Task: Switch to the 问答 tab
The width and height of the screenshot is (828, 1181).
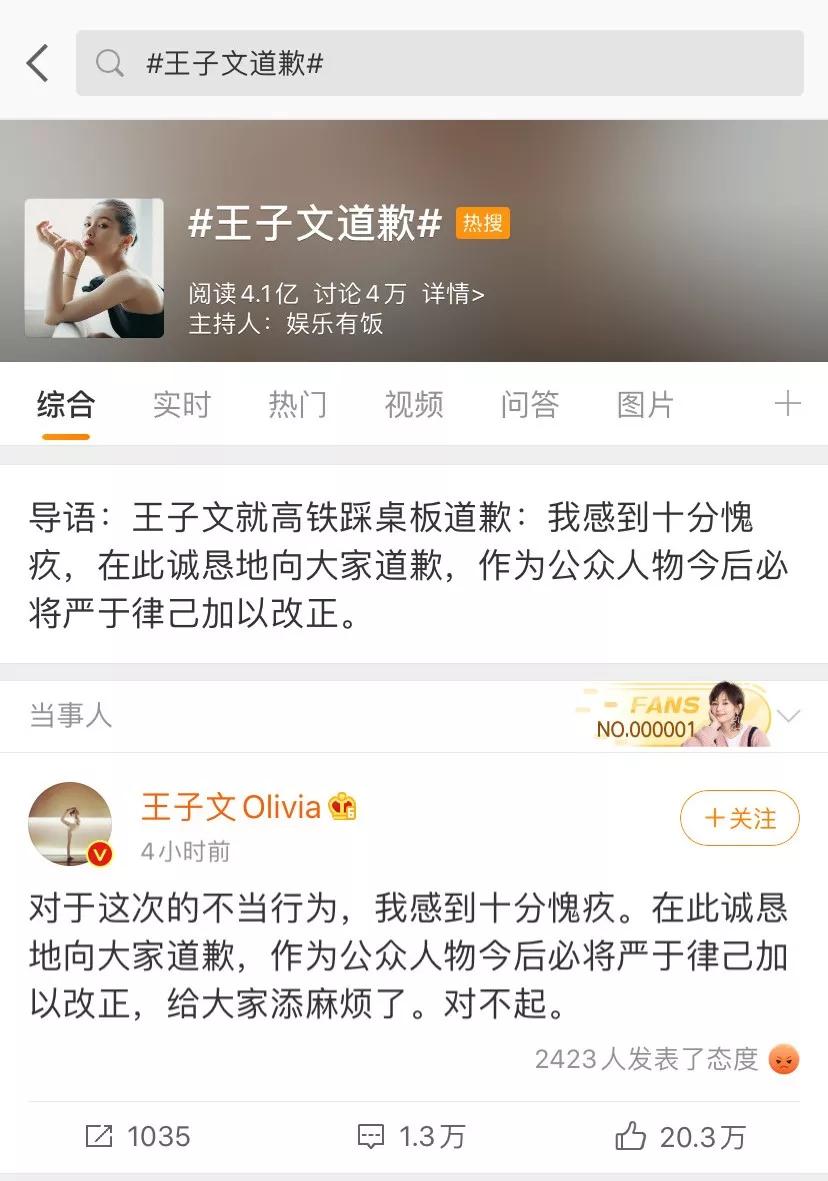Action: coord(530,405)
